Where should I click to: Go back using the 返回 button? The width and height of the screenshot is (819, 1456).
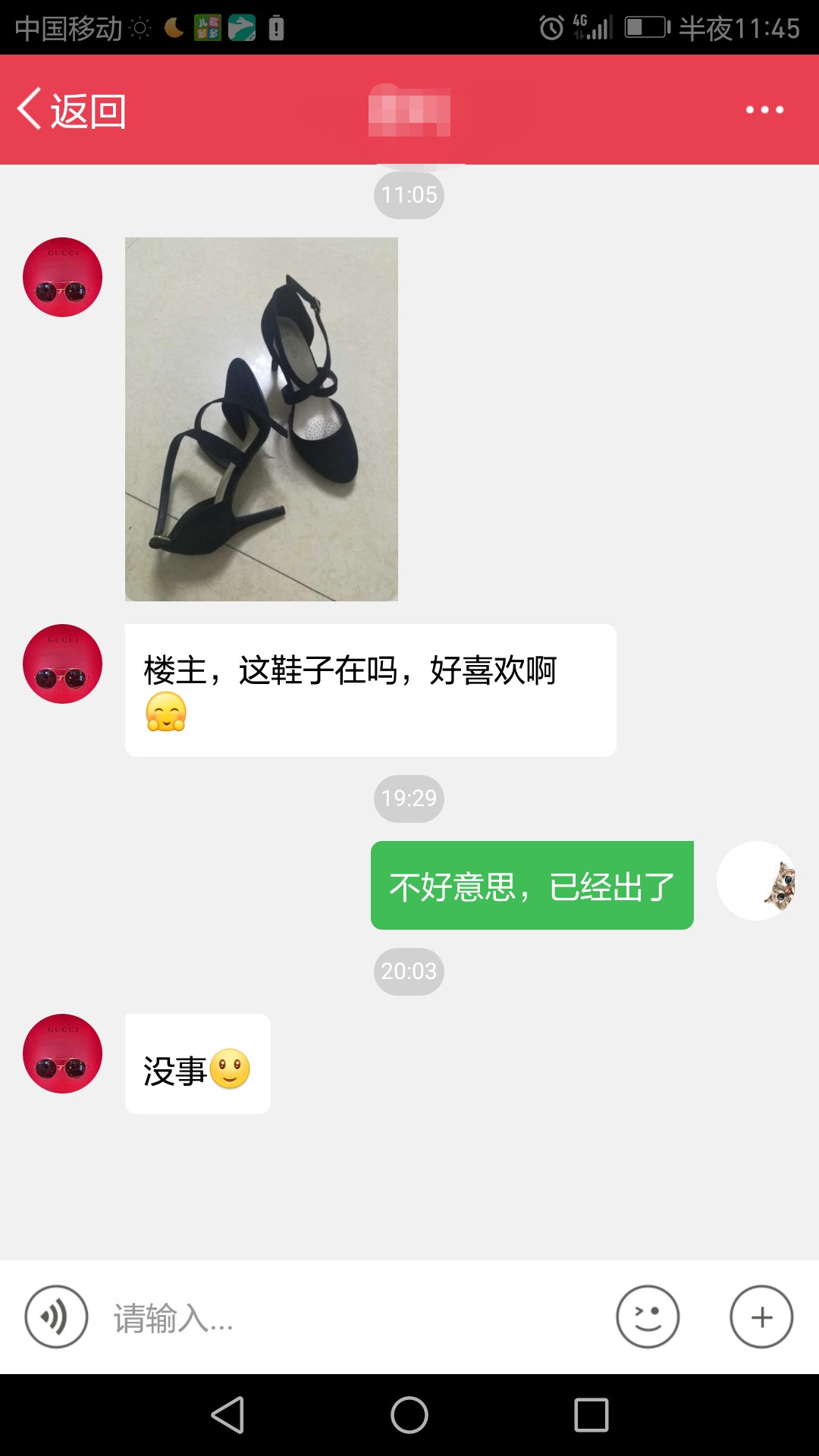(x=72, y=110)
